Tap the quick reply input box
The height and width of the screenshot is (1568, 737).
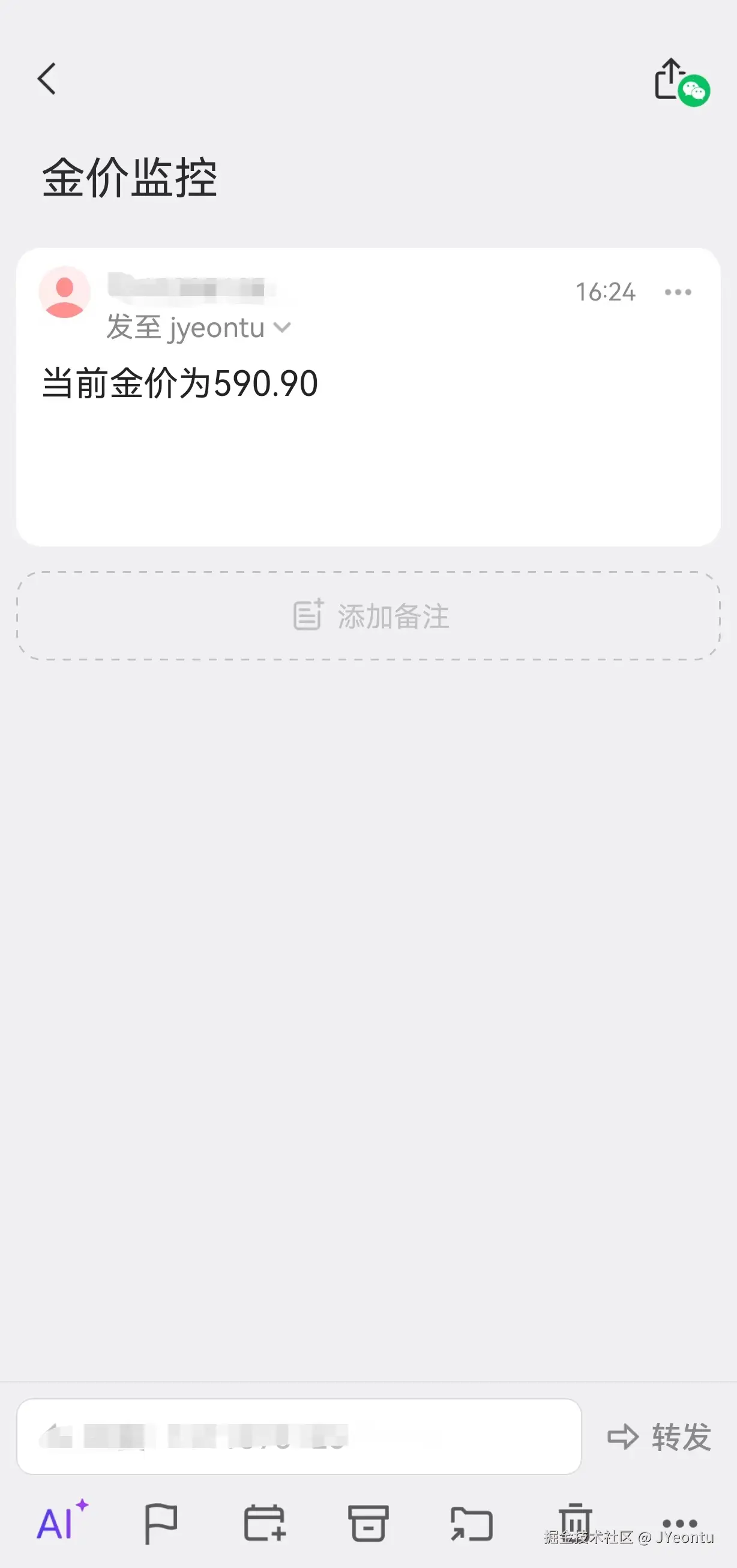[298, 1436]
